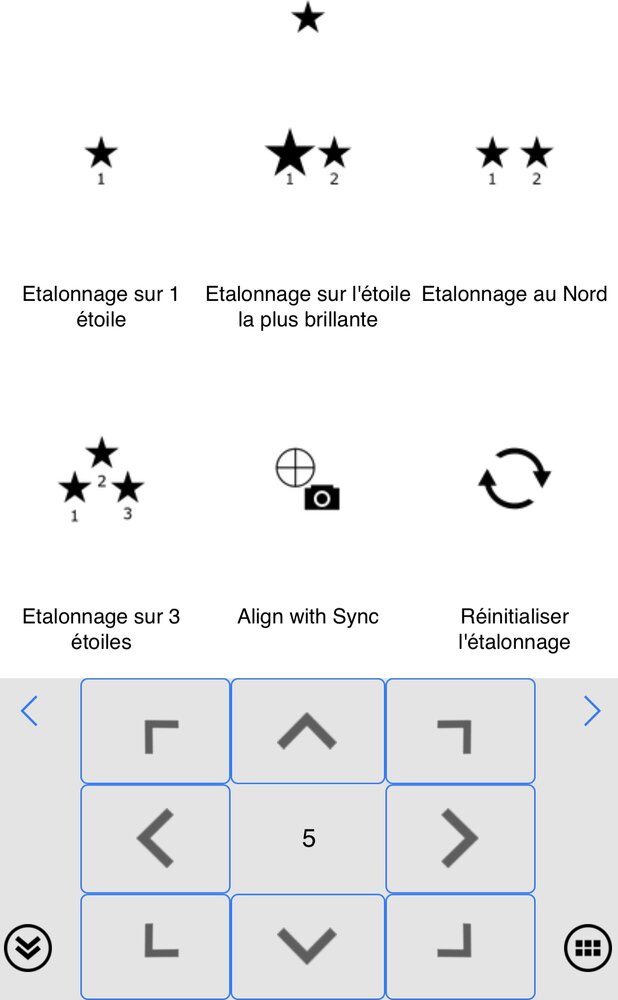Open the grid menu icon
Viewport: 618px width, 1000px height.
(588, 946)
